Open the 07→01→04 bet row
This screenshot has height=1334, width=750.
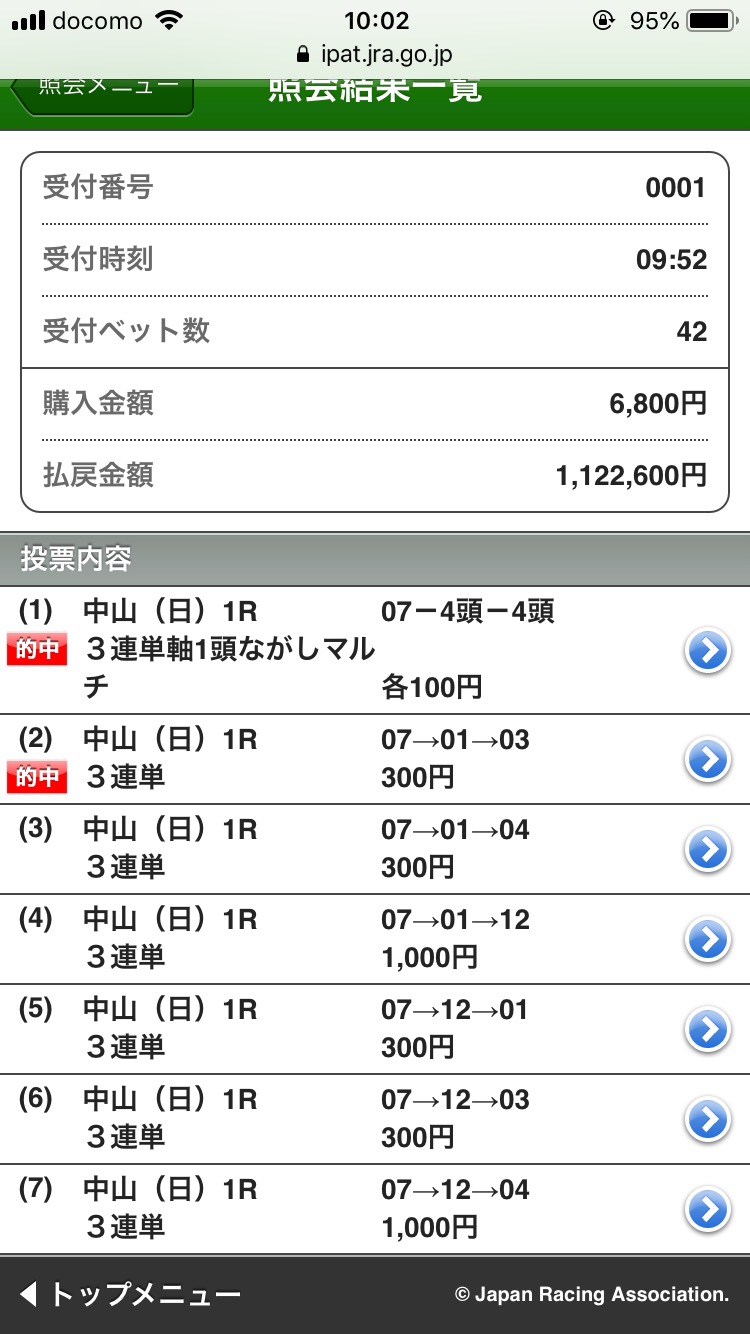click(x=708, y=849)
